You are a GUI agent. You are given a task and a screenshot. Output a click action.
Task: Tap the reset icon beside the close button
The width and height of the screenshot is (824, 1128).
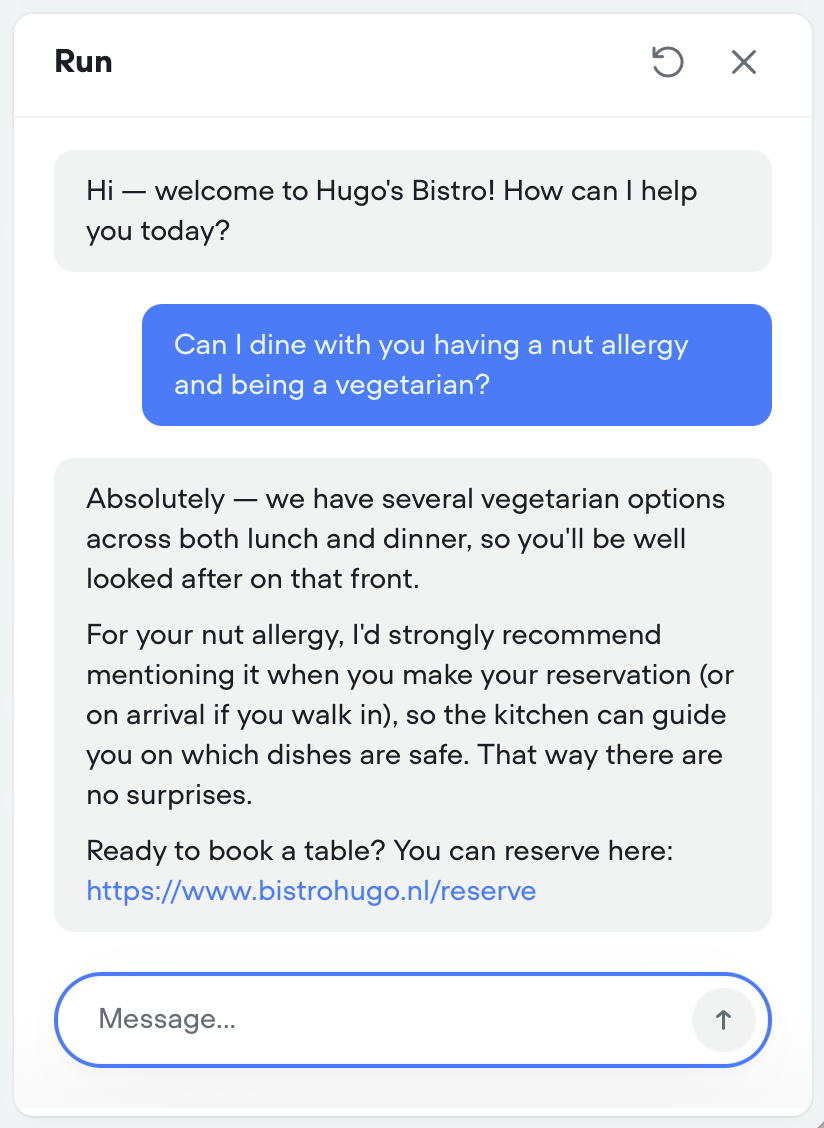click(x=667, y=62)
